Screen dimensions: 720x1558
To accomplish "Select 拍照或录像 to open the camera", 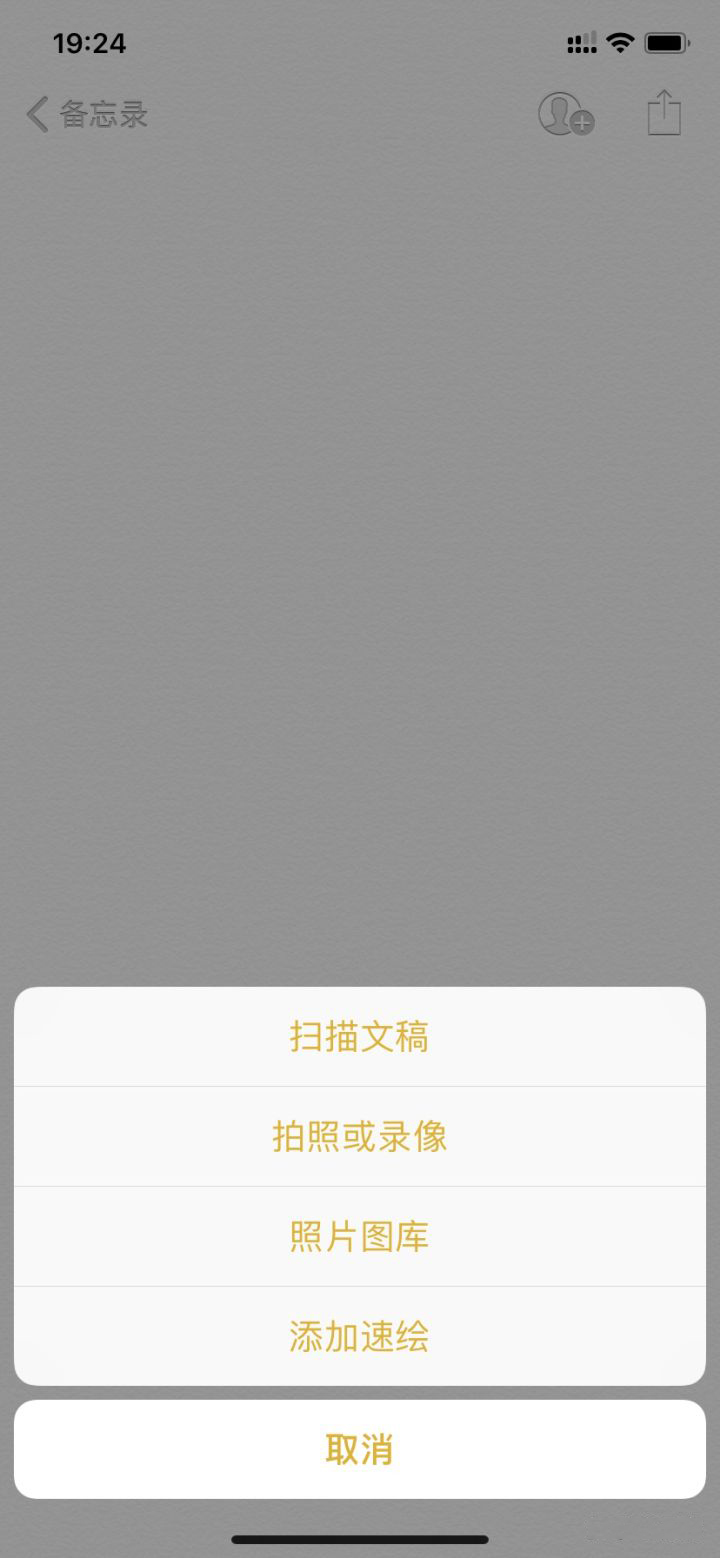I will pyautogui.click(x=360, y=1136).
